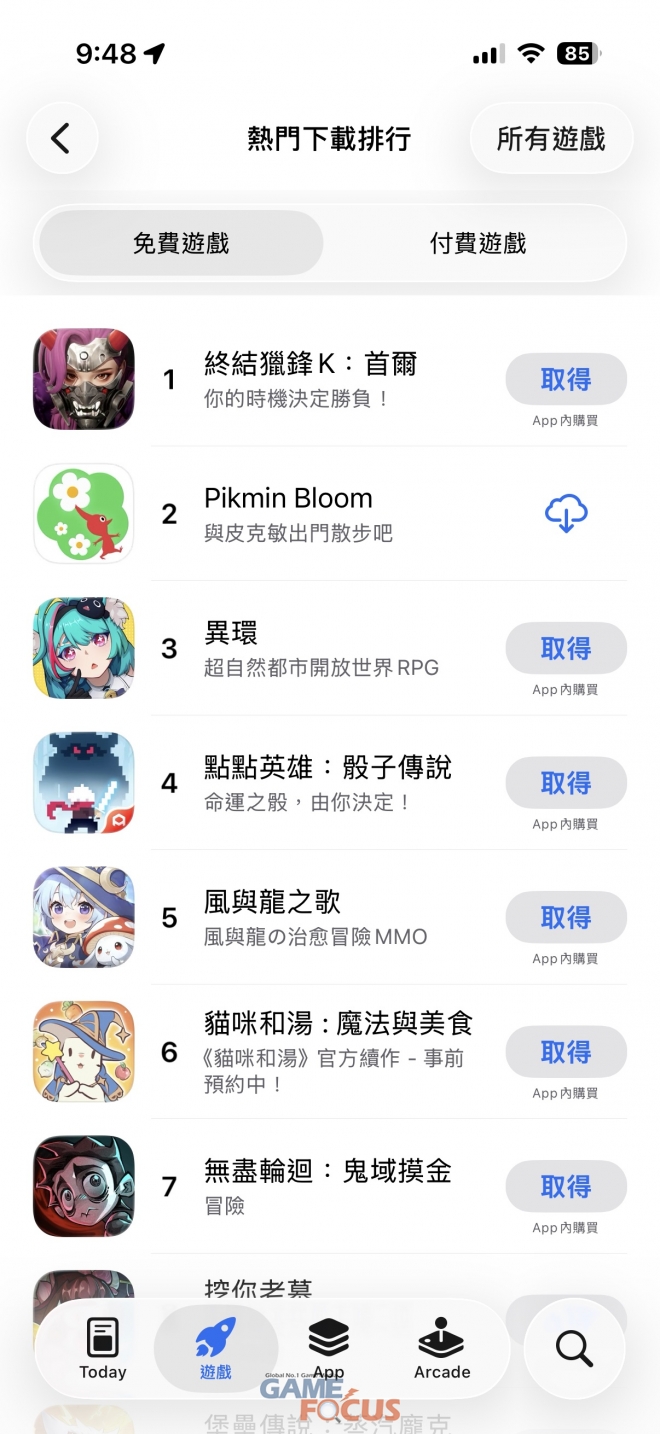
Task: Switch to the 付費遊戲 tab
Action: 477,243
